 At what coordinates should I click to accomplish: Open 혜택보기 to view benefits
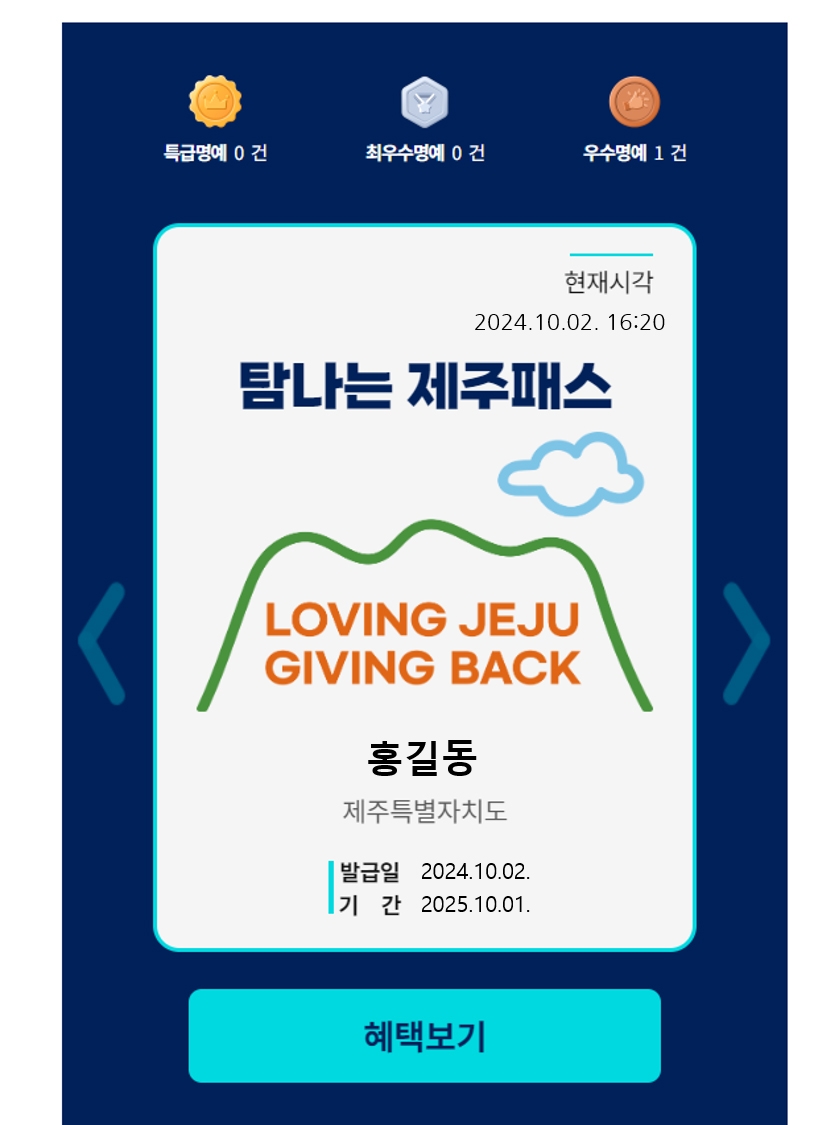pos(424,1036)
